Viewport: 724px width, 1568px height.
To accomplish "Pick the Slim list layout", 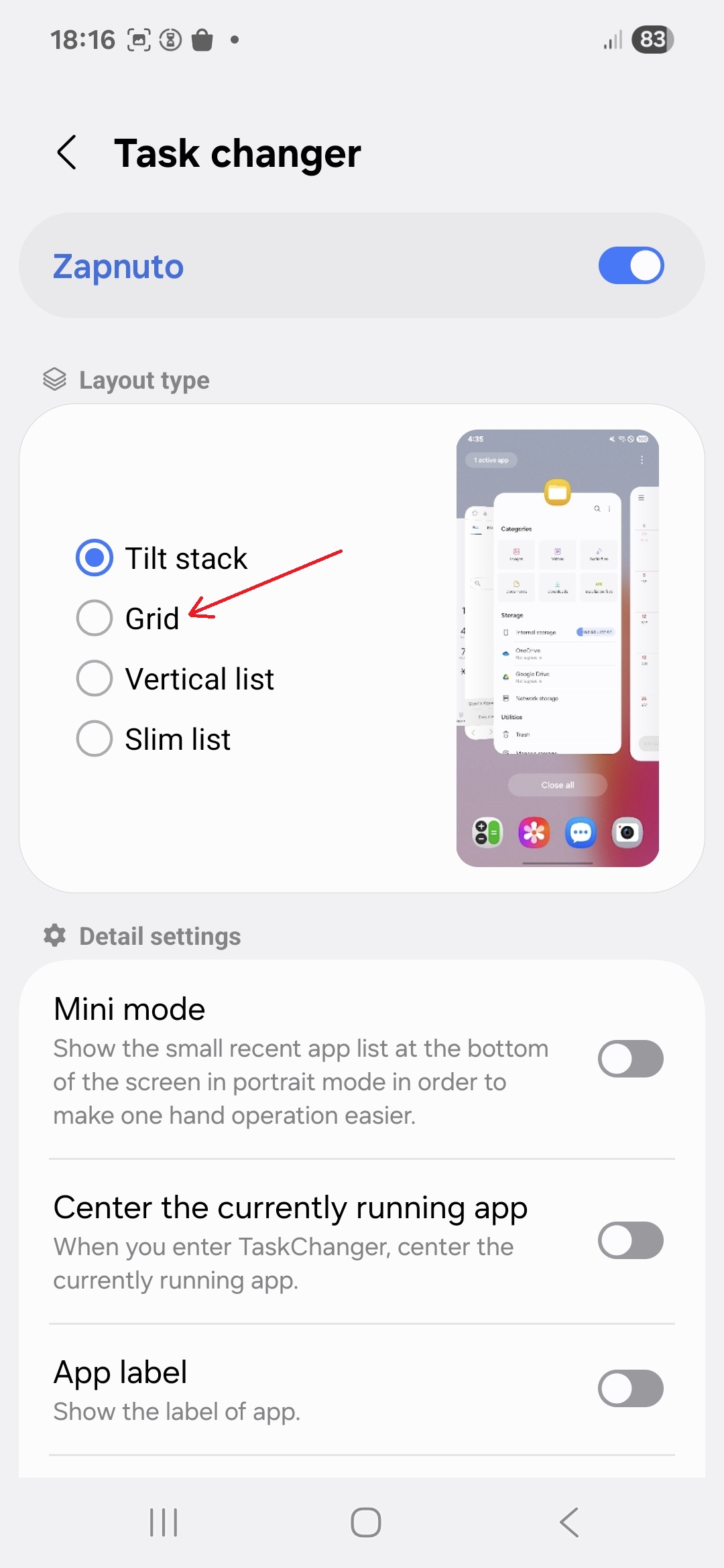I will point(154,739).
